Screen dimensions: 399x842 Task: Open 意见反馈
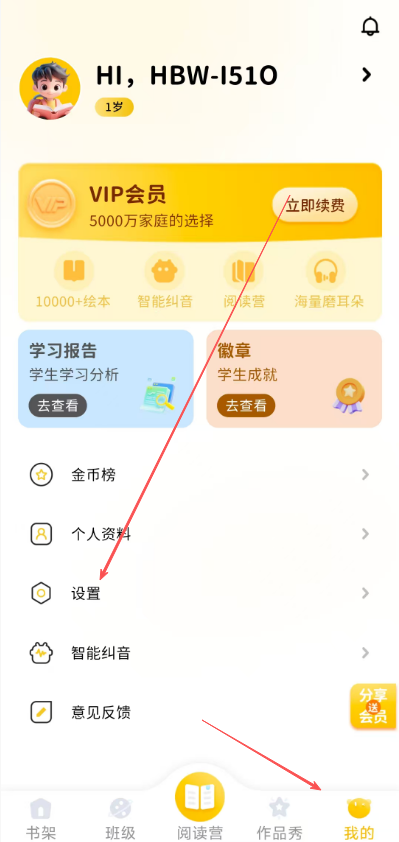tap(199, 713)
